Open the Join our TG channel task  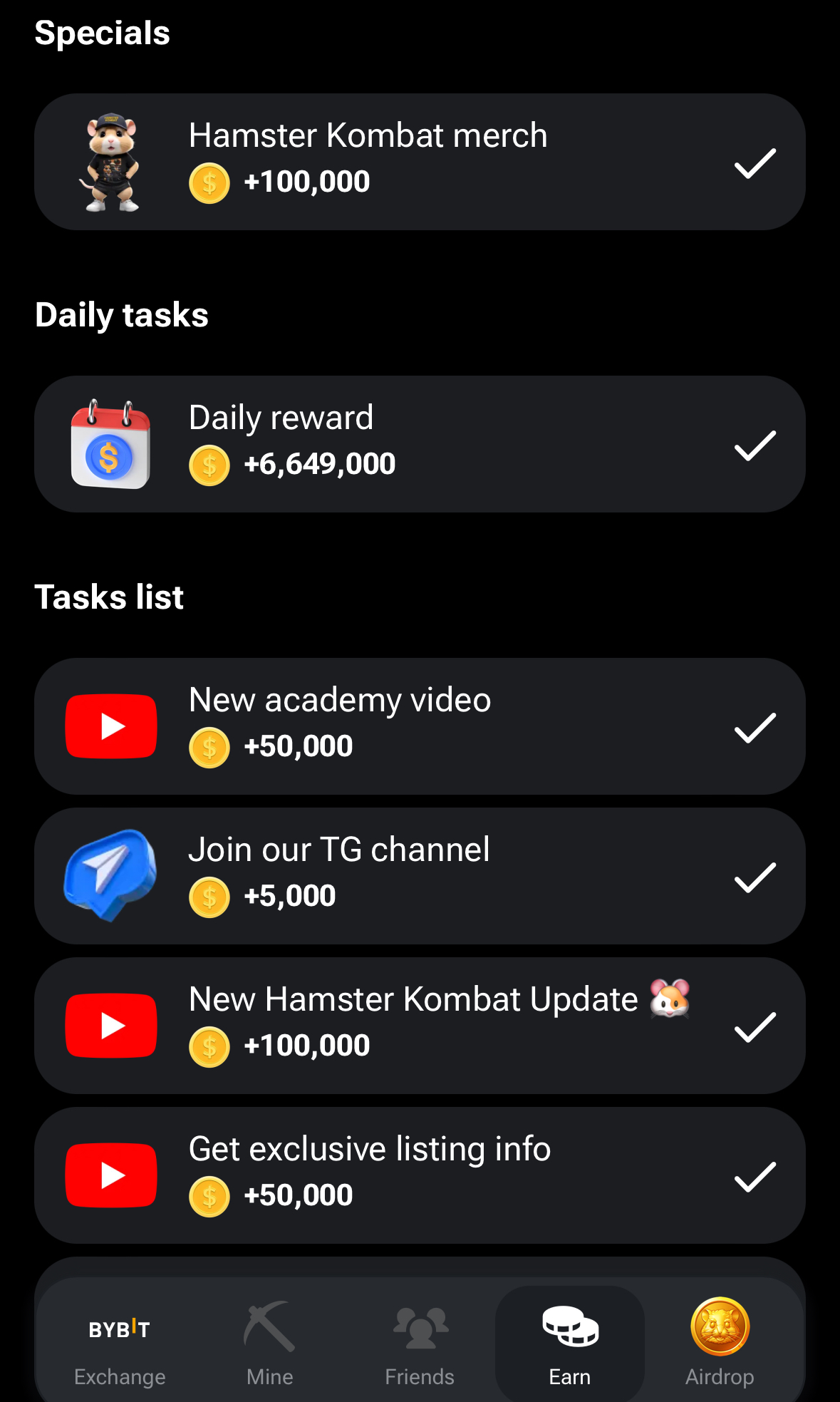point(420,876)
